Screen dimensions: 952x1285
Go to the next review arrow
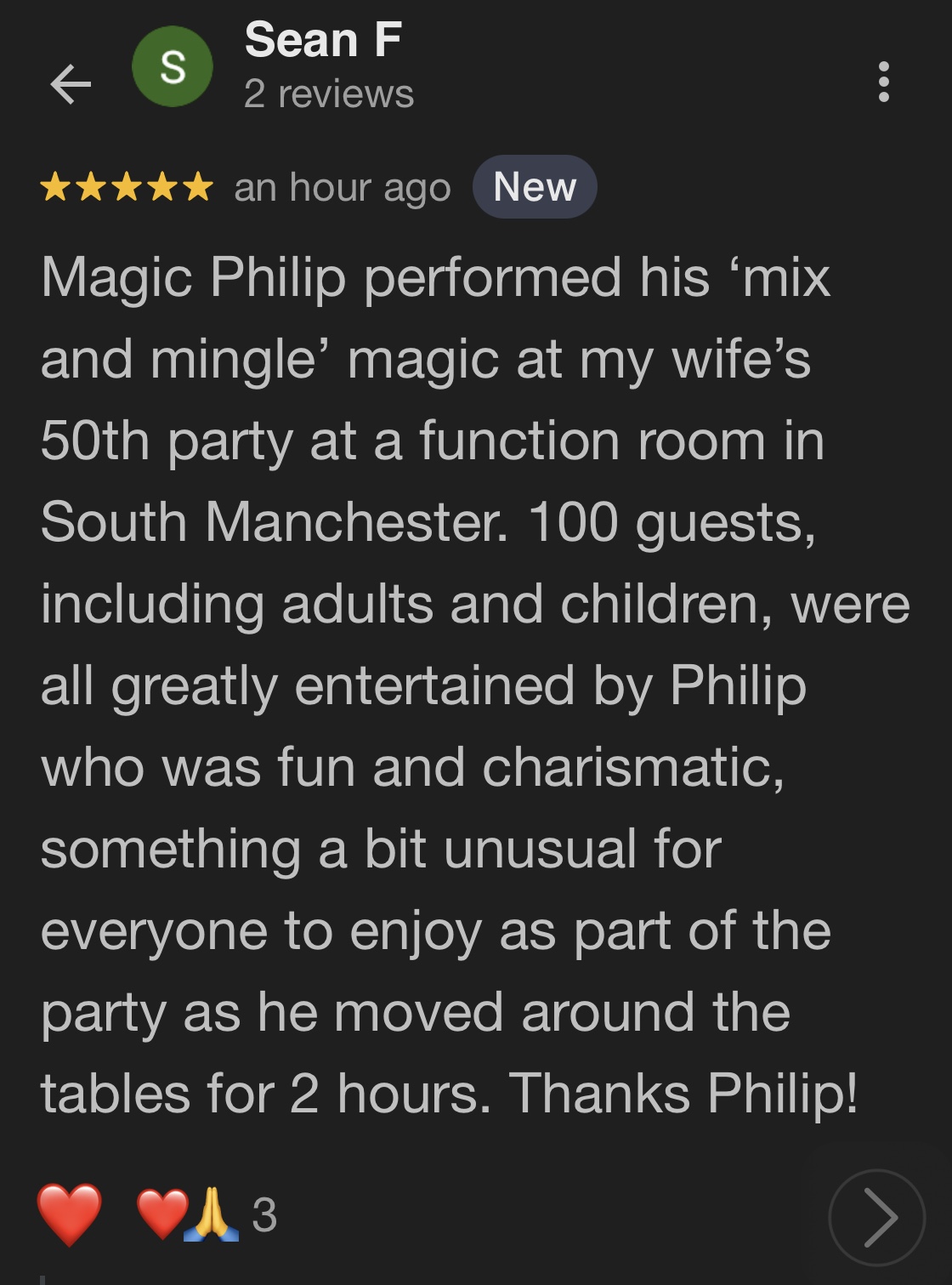[876, 1217]
